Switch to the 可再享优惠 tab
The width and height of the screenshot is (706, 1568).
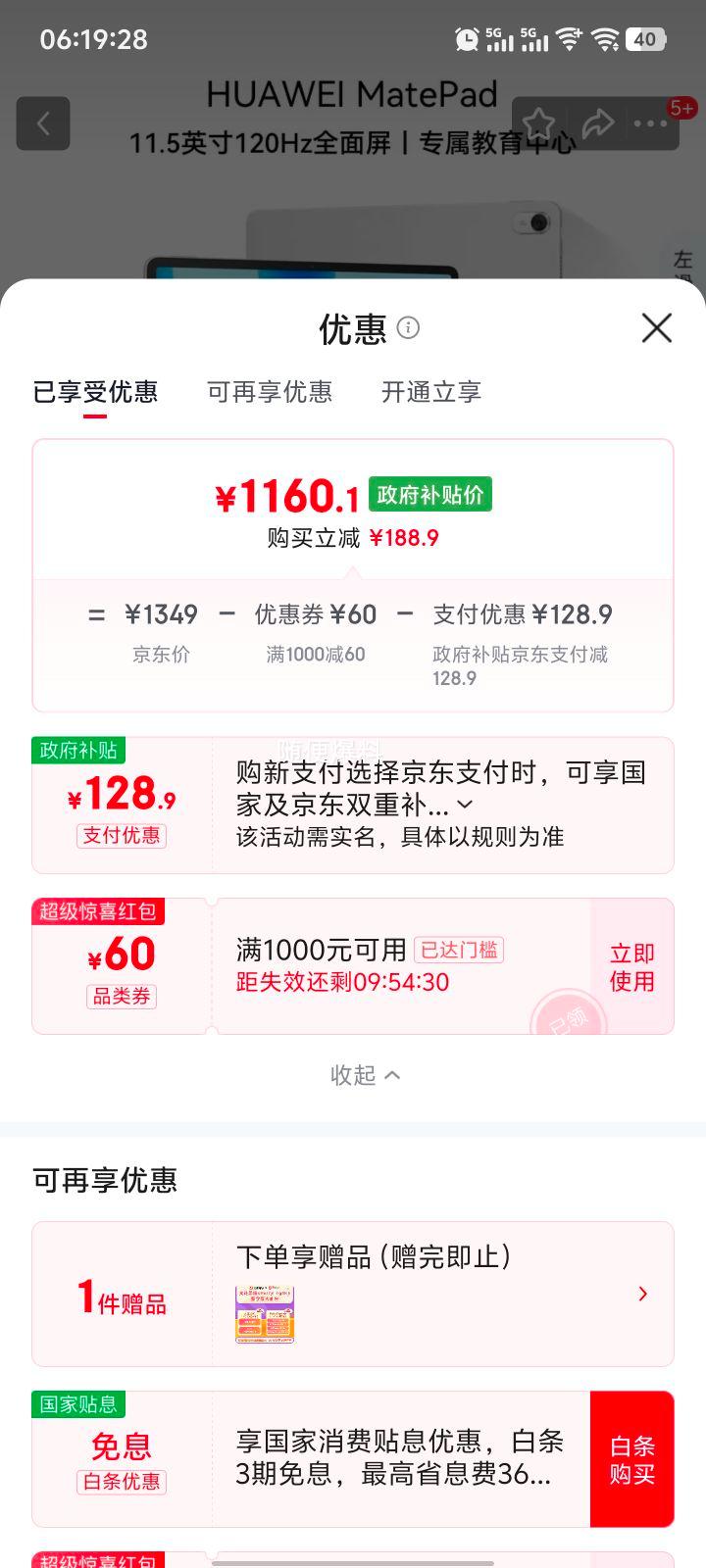pyautogui.click(x=269, y=392)
